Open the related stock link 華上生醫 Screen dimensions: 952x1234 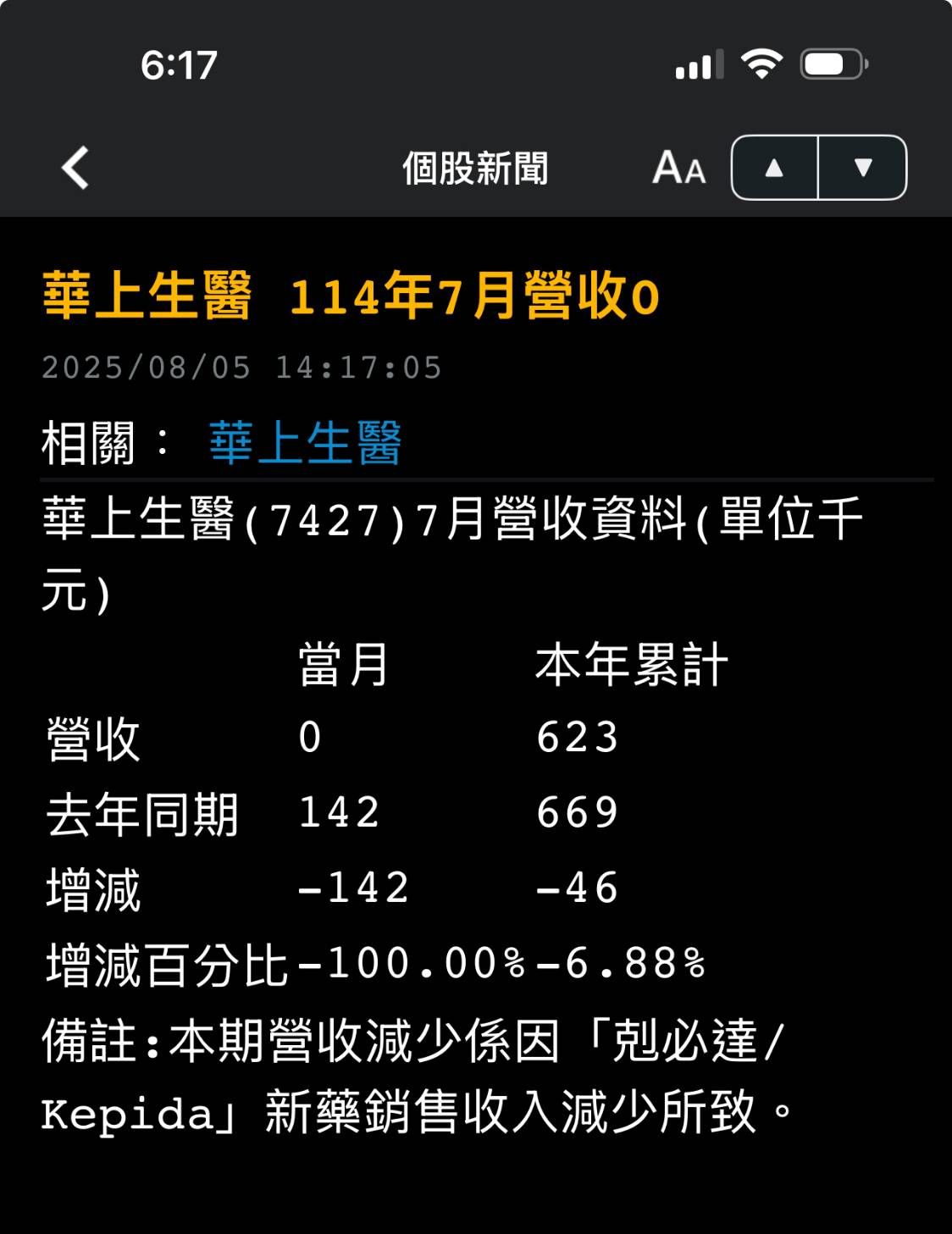[305, 443]
